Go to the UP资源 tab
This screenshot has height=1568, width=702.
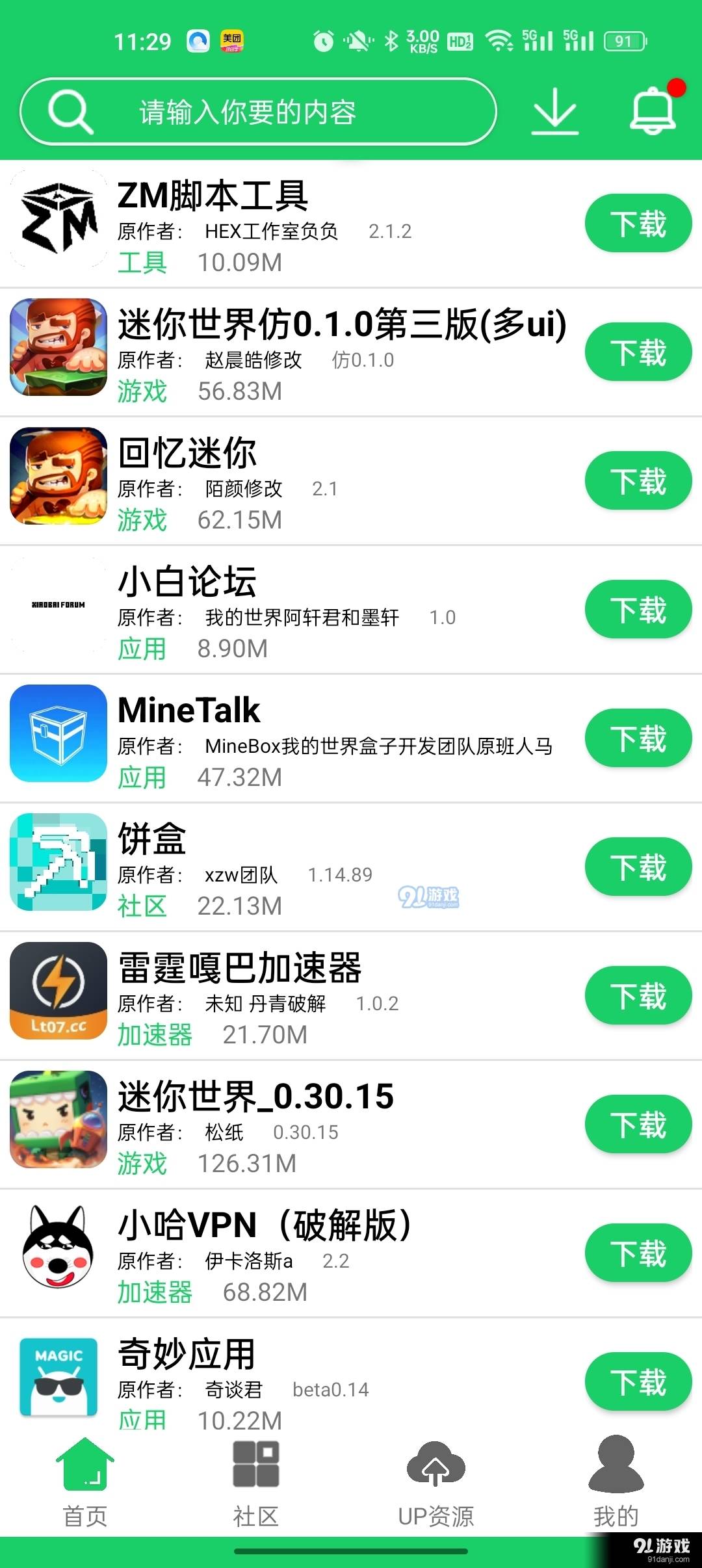(435, 1483)
